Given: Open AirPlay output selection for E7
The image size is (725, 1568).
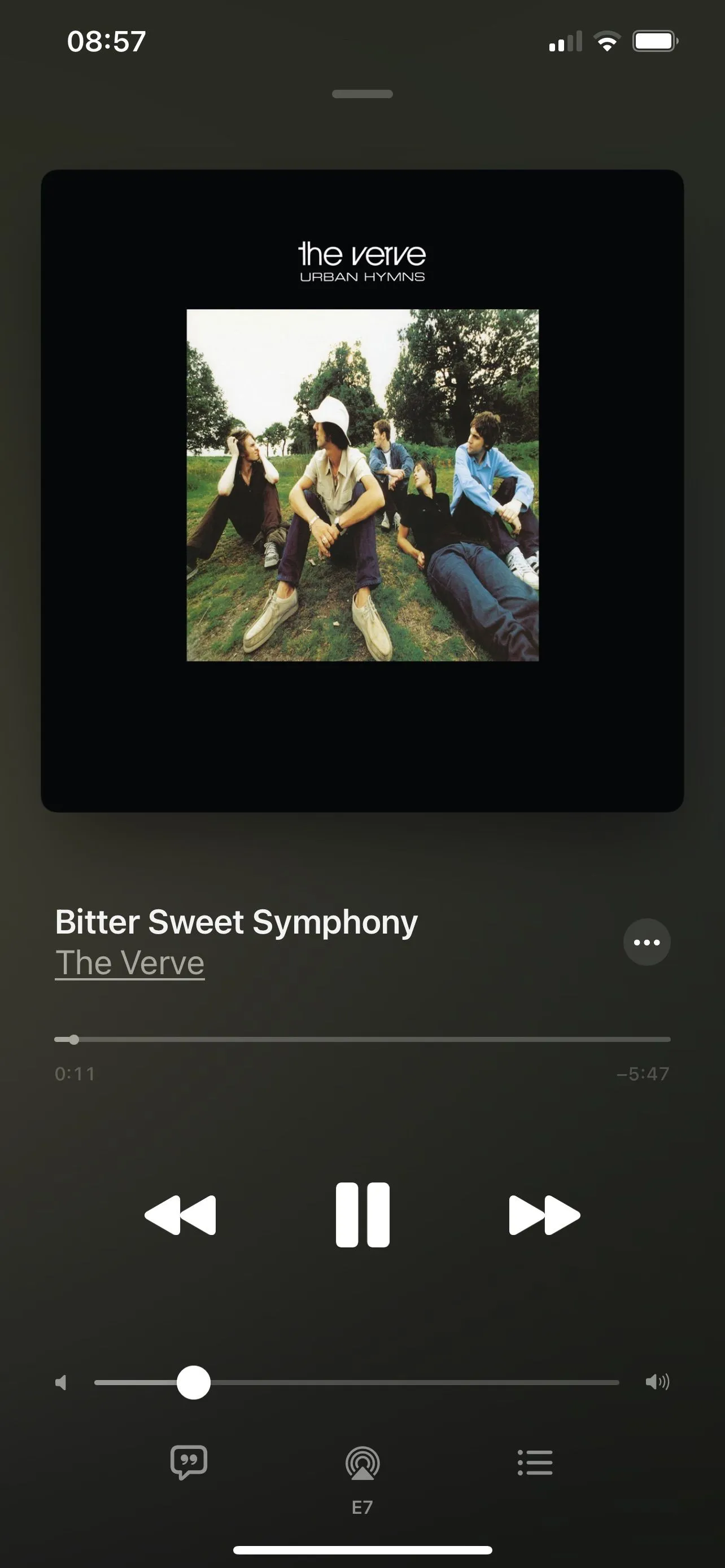Looking at the screenshot, I should pyautogui.click(x=362, y=1464).
